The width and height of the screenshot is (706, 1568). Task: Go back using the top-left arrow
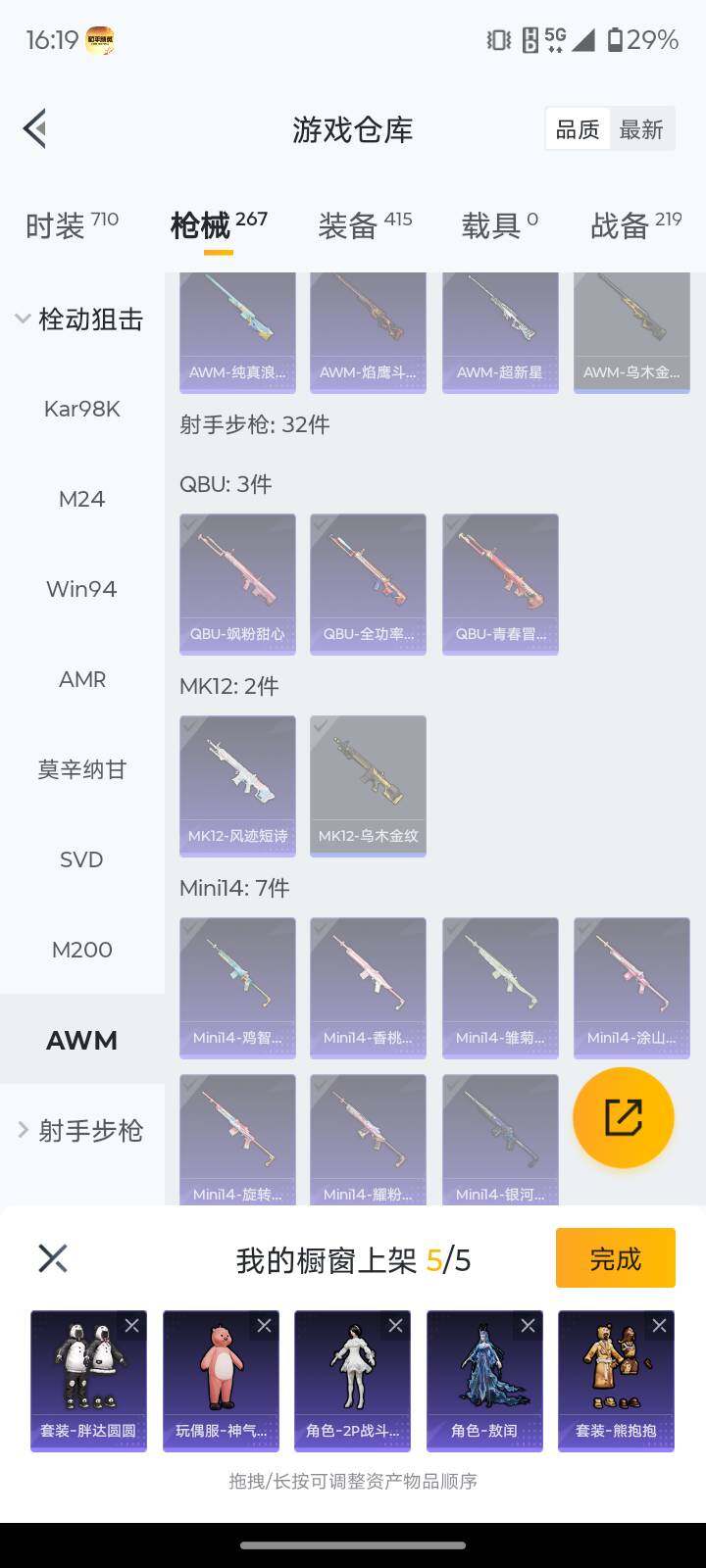click(x=35, y=128)
